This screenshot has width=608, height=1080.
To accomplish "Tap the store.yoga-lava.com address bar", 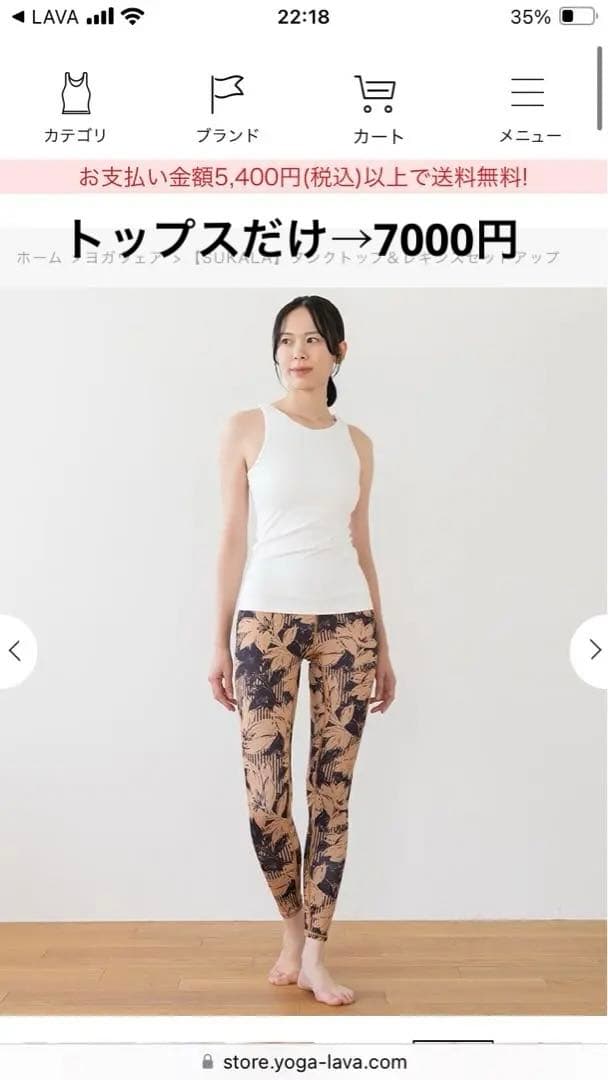I will (304, 1061).
